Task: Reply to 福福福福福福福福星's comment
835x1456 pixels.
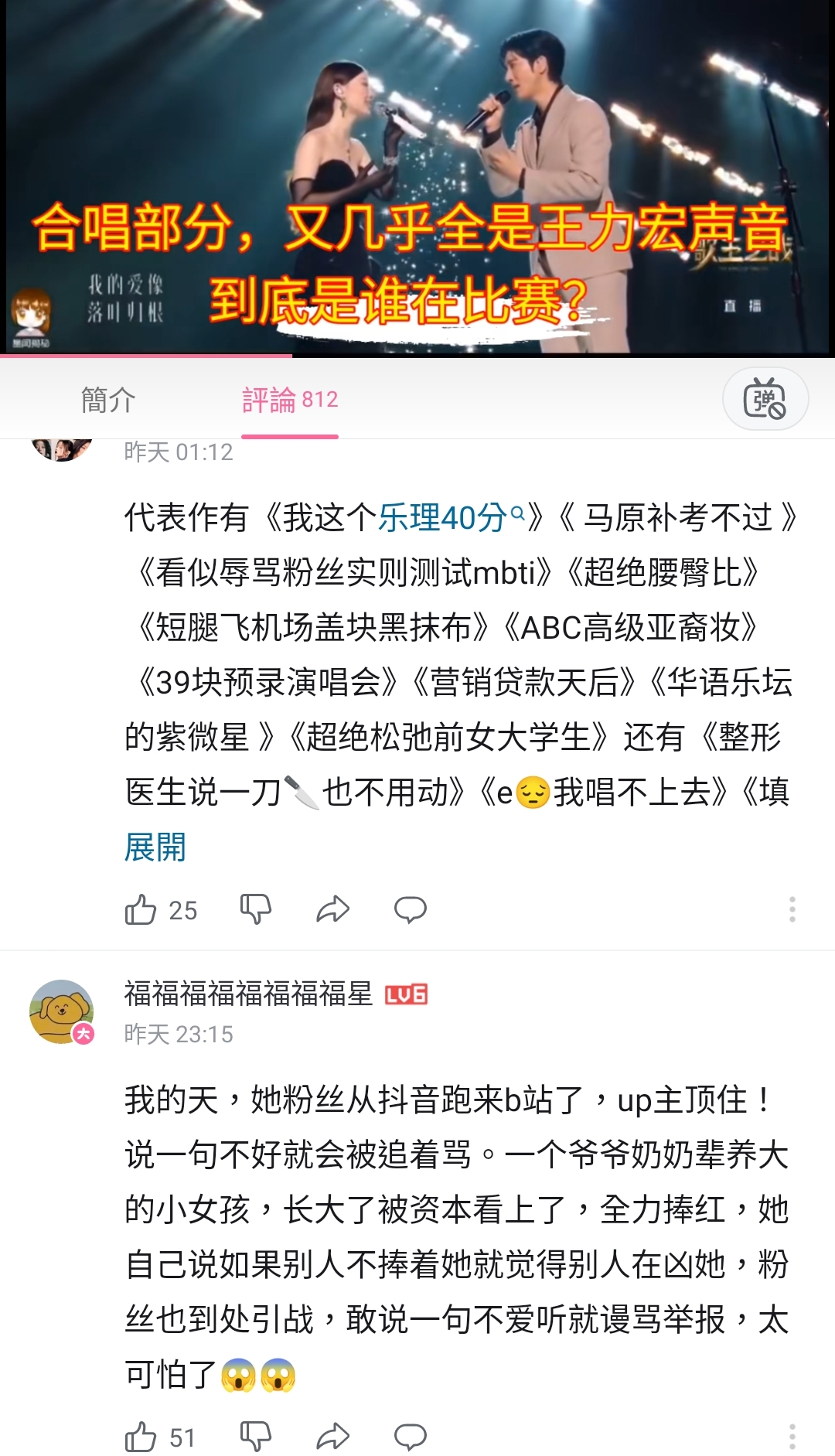Action: (410, 1437)
